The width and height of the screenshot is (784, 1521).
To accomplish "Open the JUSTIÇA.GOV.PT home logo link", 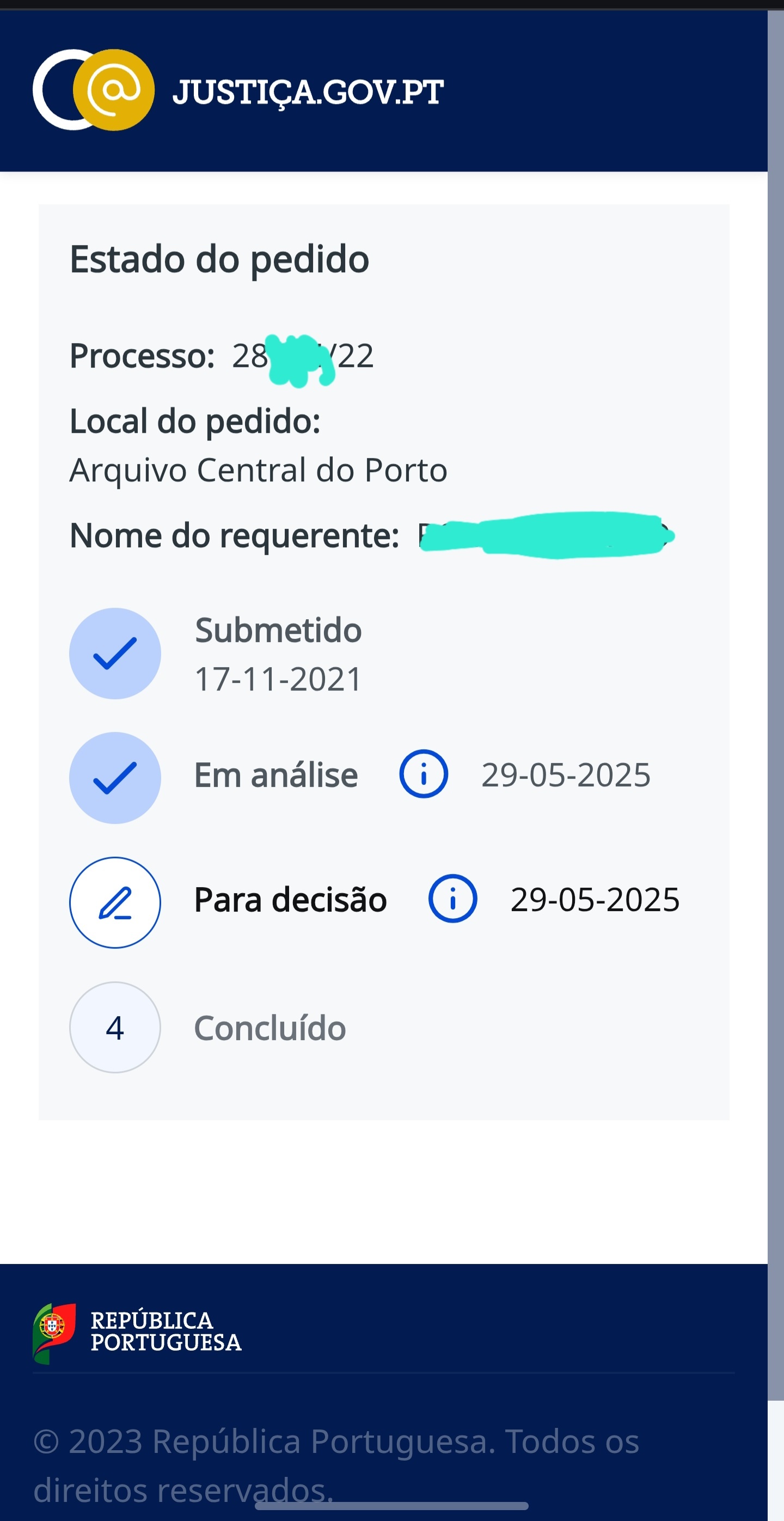I will 238,90.
